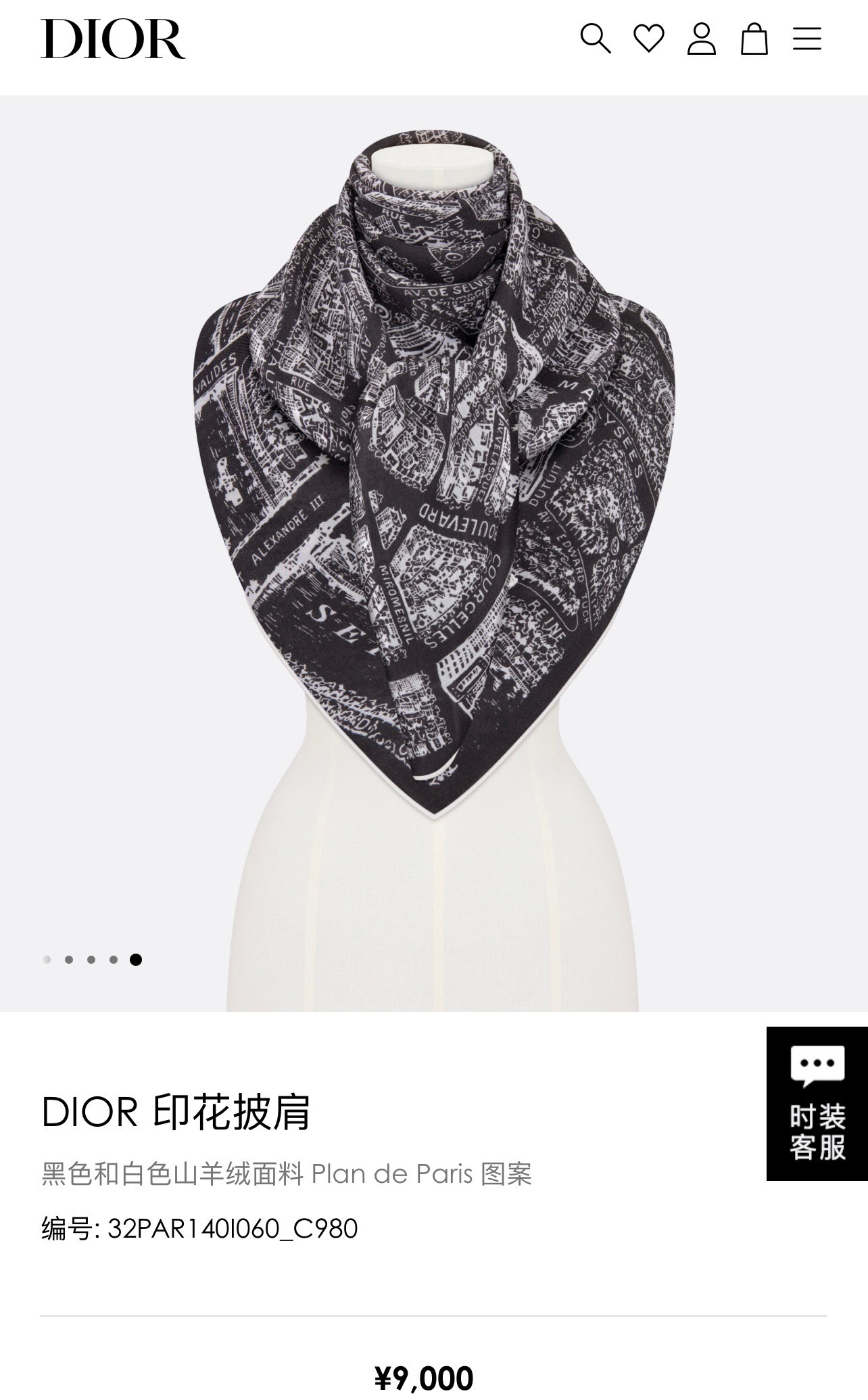Contact 时装客服 customer service
Viewport: 868px width, 1400px height.
pyautogui.click(x=817, y=1104)
